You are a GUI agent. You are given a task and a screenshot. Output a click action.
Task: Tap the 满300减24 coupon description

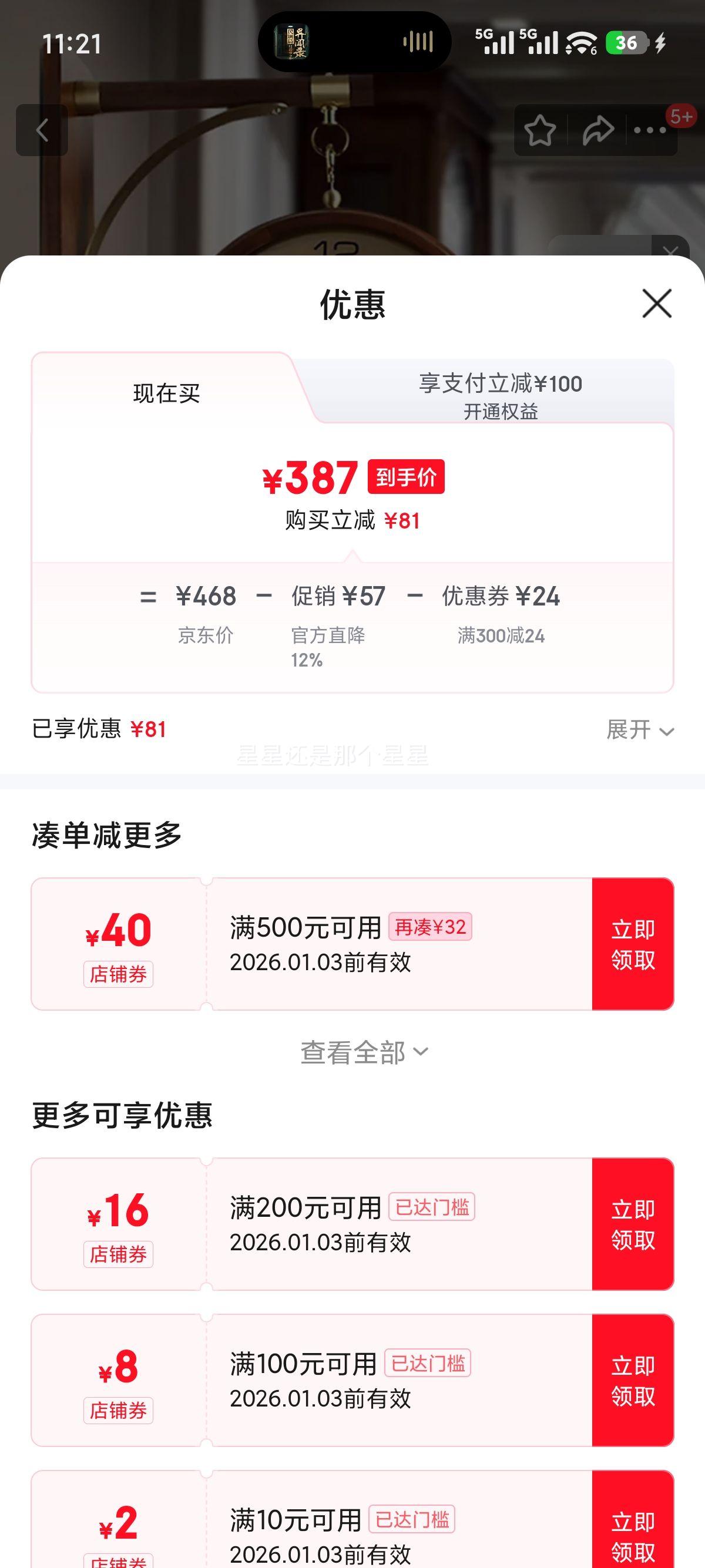coord(503,636)
